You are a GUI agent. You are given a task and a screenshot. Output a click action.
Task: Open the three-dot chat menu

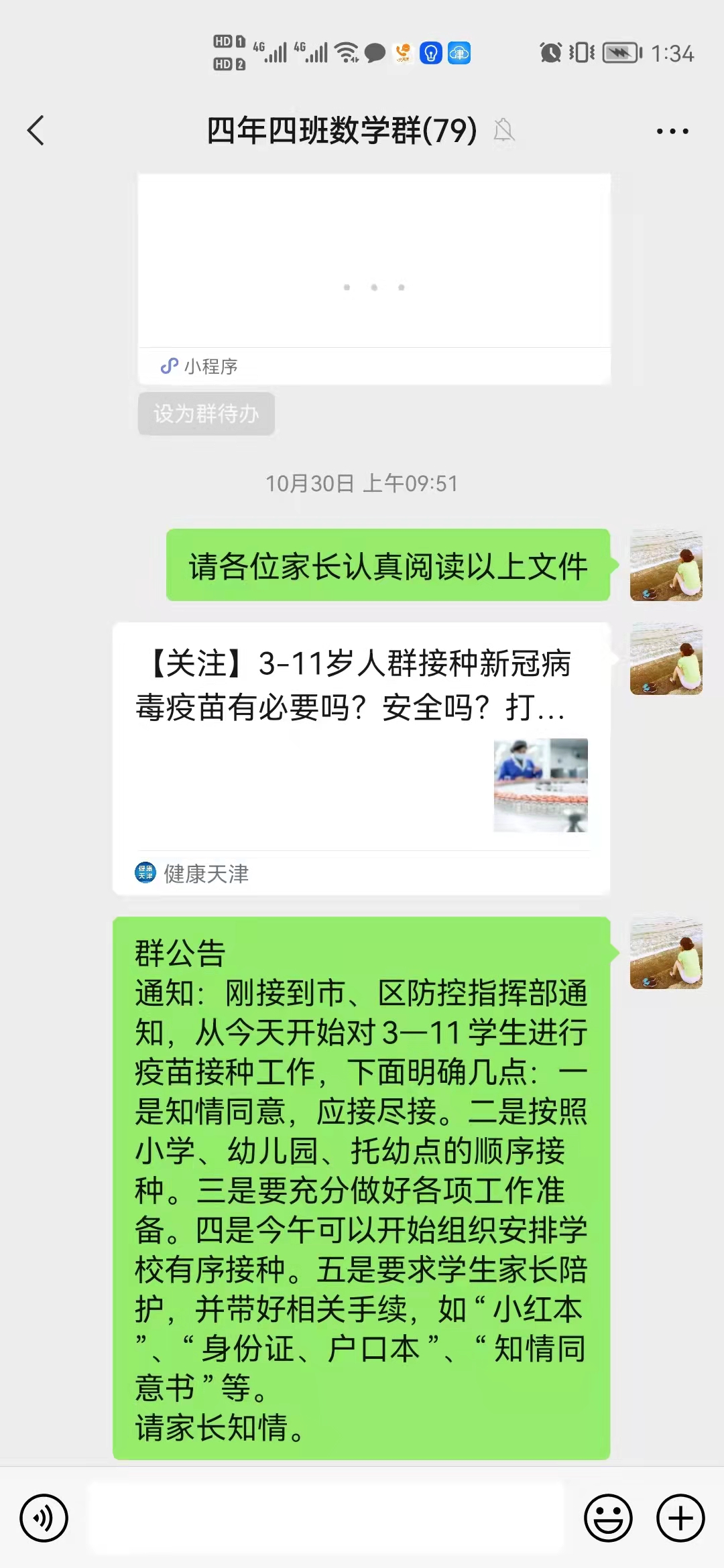point(672,131)
